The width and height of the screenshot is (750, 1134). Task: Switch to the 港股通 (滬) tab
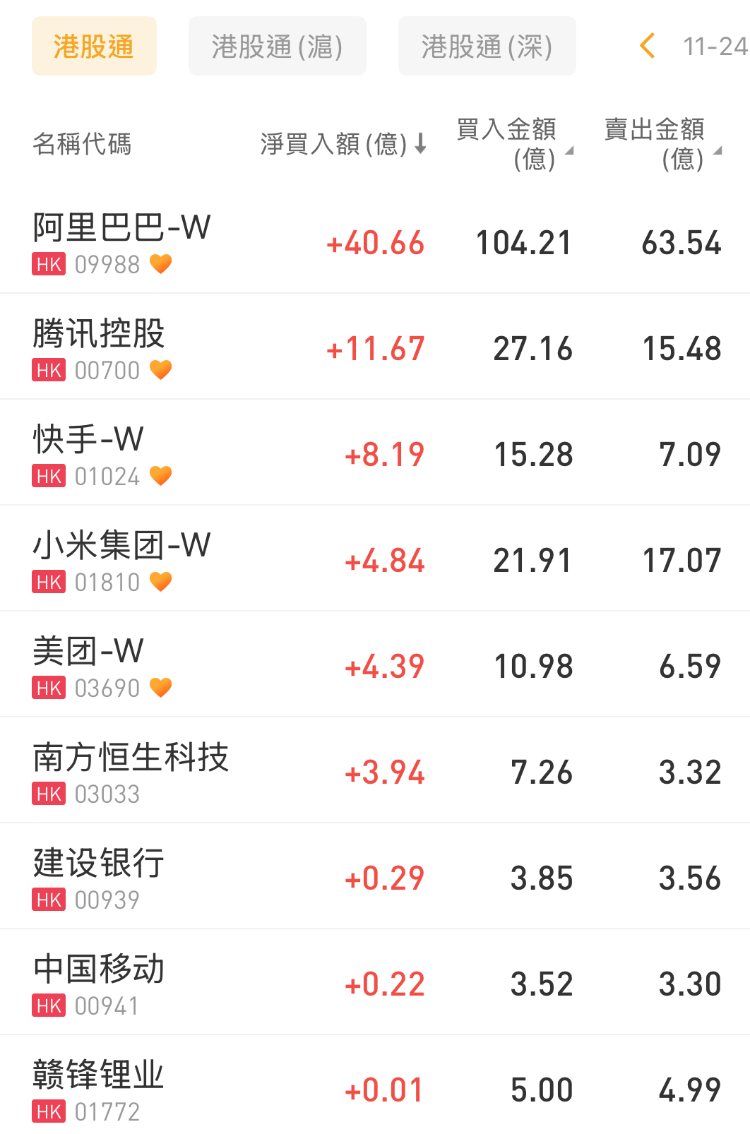click(x=277, y=46)
